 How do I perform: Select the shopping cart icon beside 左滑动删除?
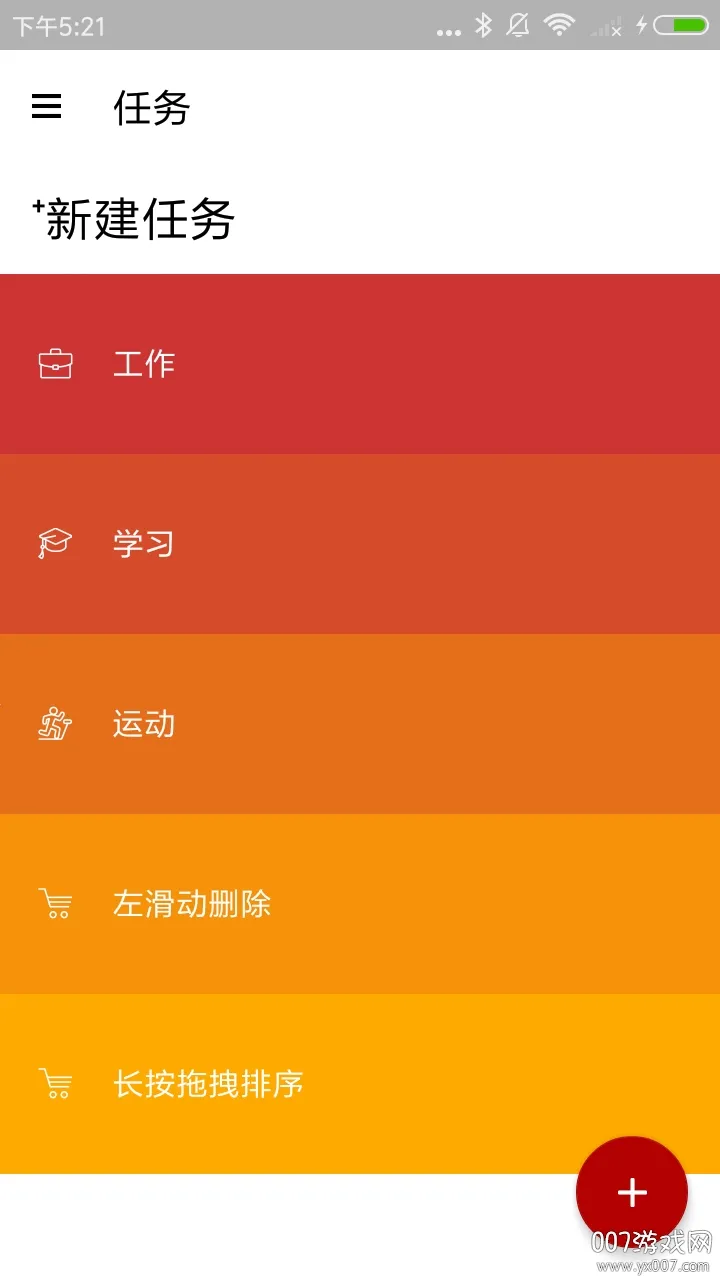coord(55,903)
